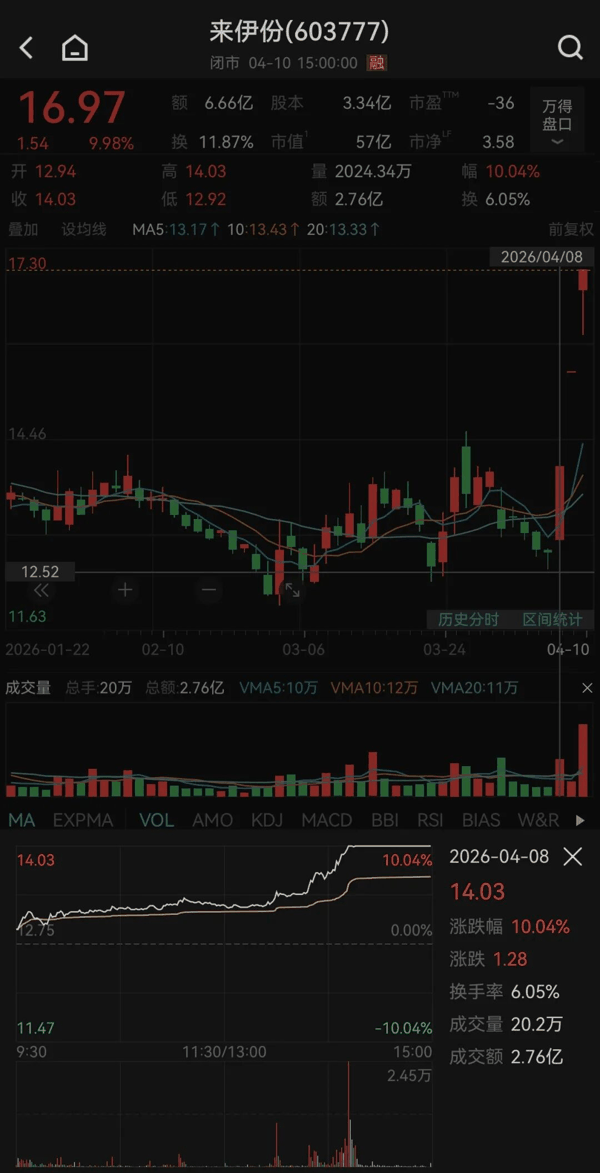Open 设均线 moving average settings

pos(84,230)
